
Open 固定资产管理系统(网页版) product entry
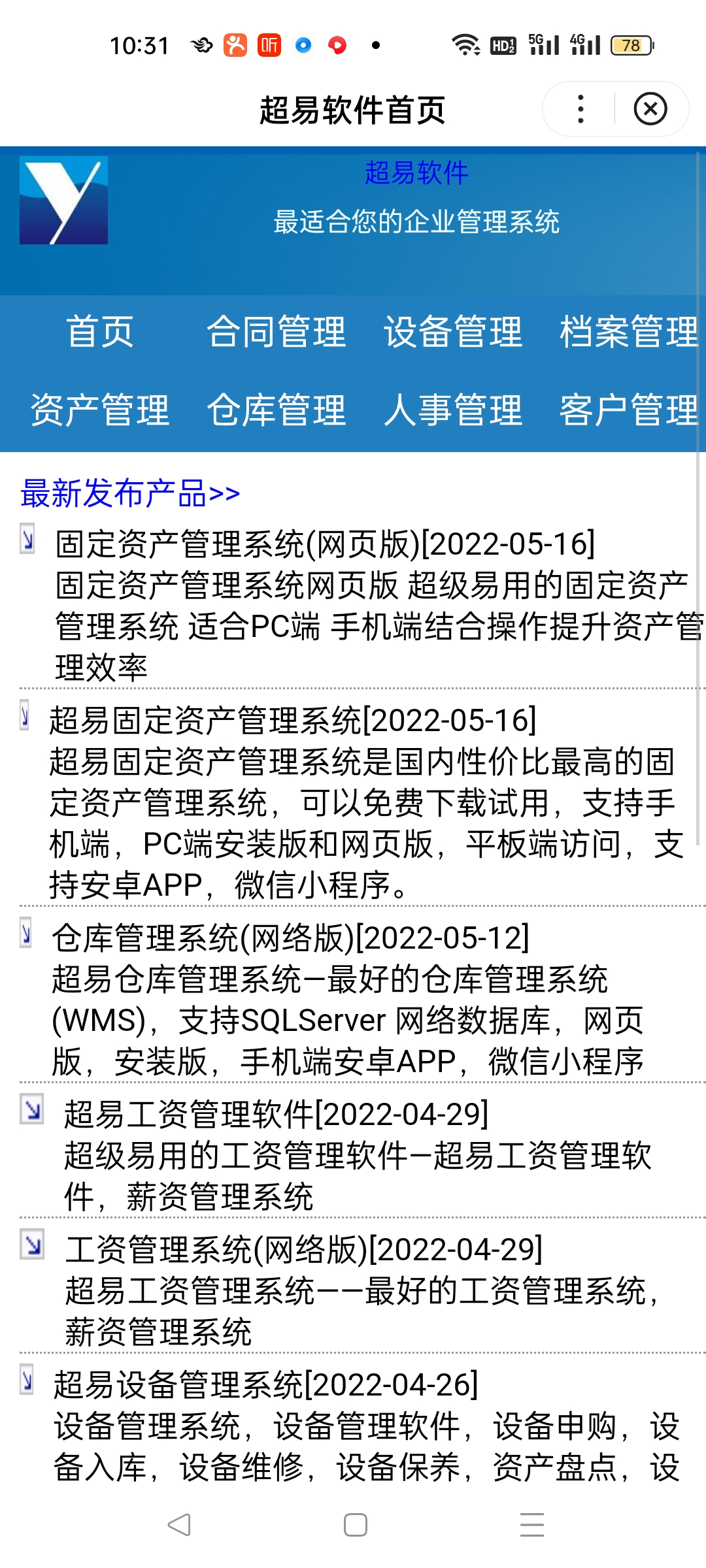click(x=325, y=544)
